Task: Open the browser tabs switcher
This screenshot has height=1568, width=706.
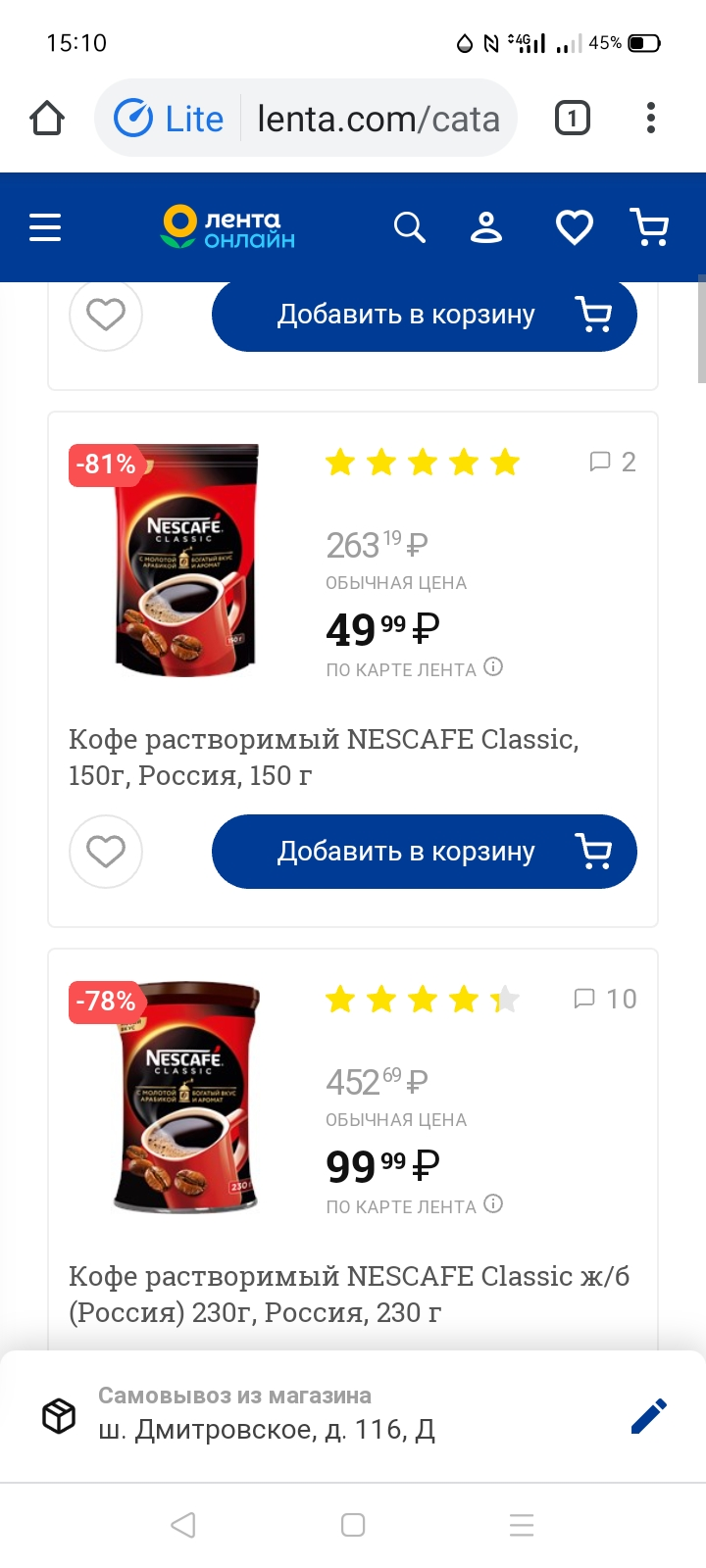Action: click(x=573, y=119)
